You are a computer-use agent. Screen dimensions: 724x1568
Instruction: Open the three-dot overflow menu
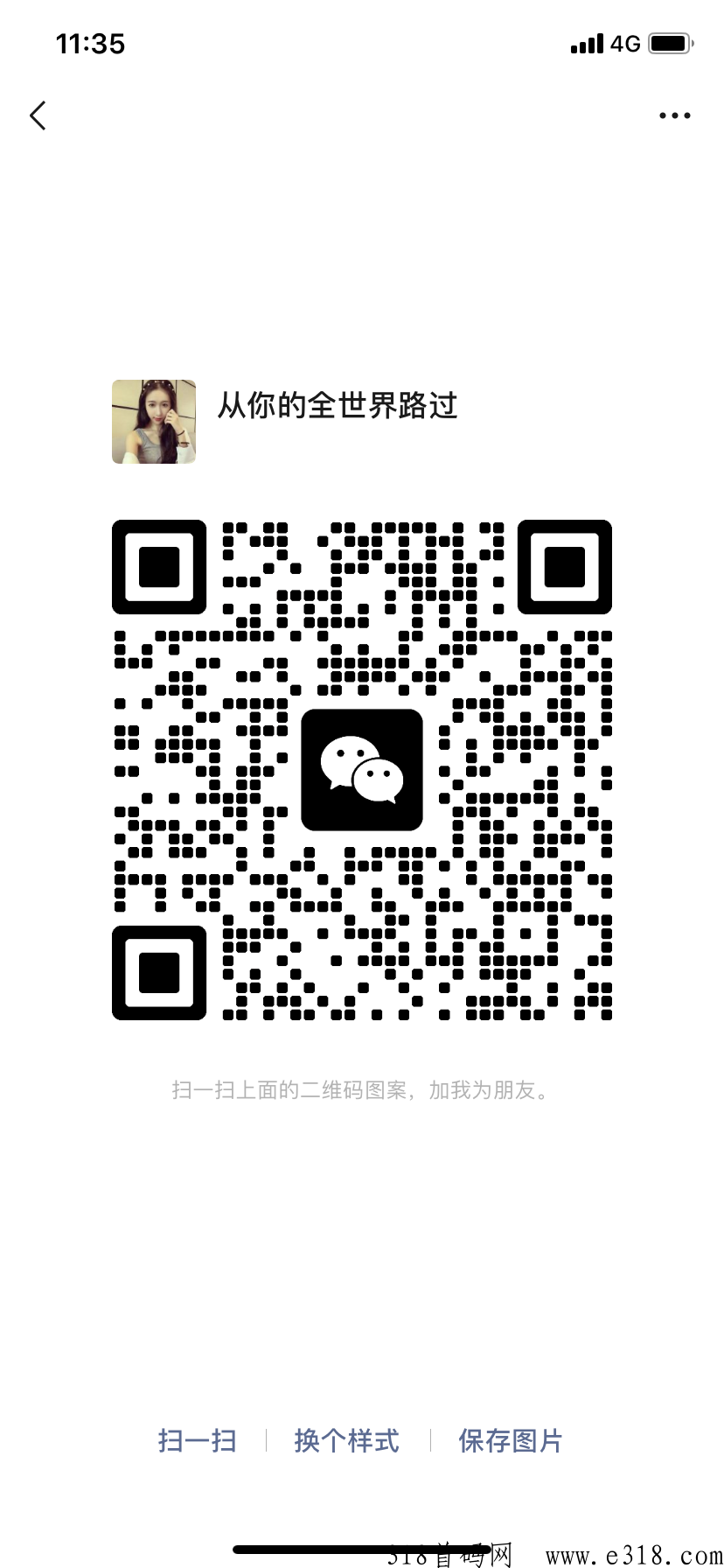tap(674, 115)
